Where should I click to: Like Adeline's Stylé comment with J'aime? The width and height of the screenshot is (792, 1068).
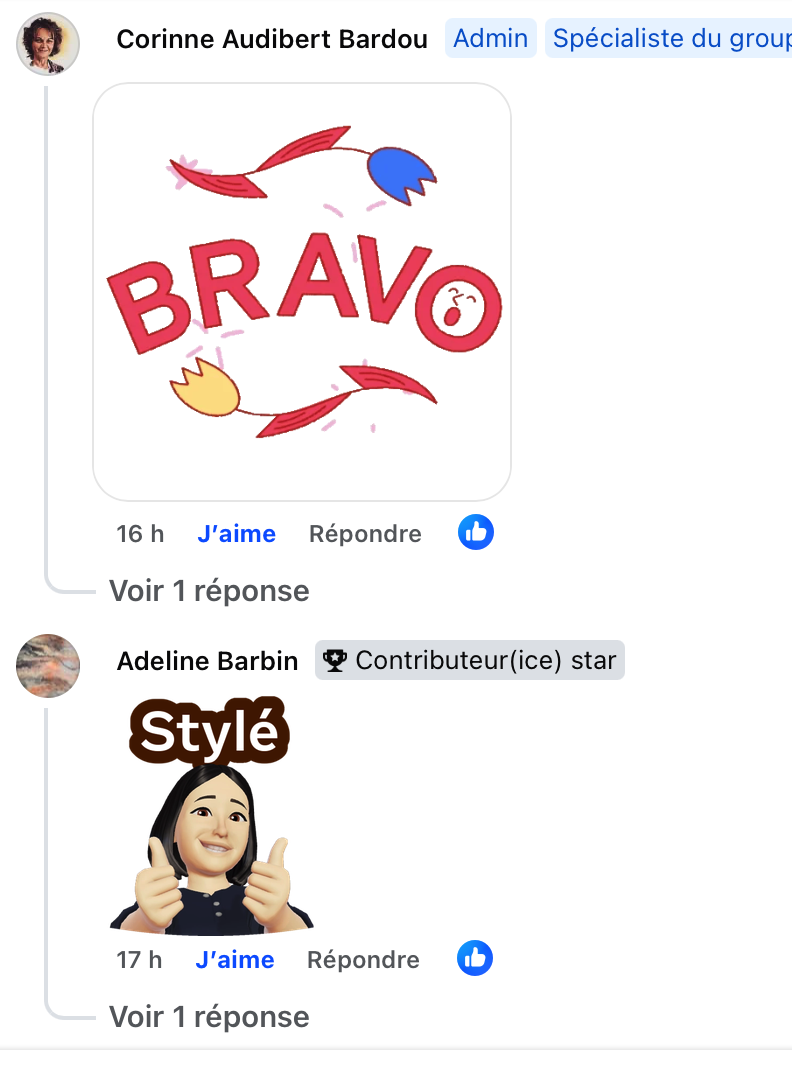coord(234,960)
